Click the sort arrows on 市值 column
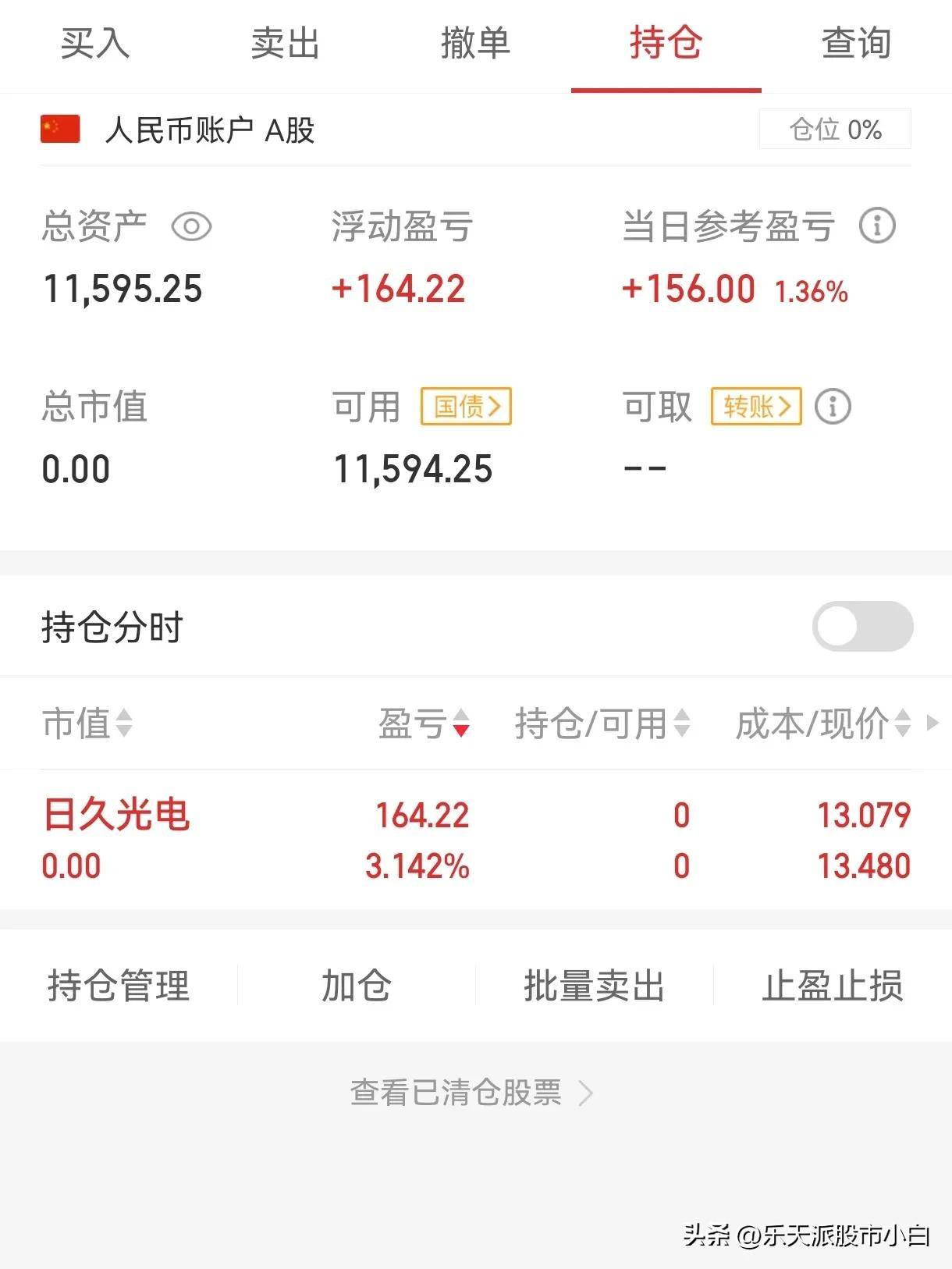Image resolution: width=952 pixels, height=1269 pixels. [x=123, y=725]
